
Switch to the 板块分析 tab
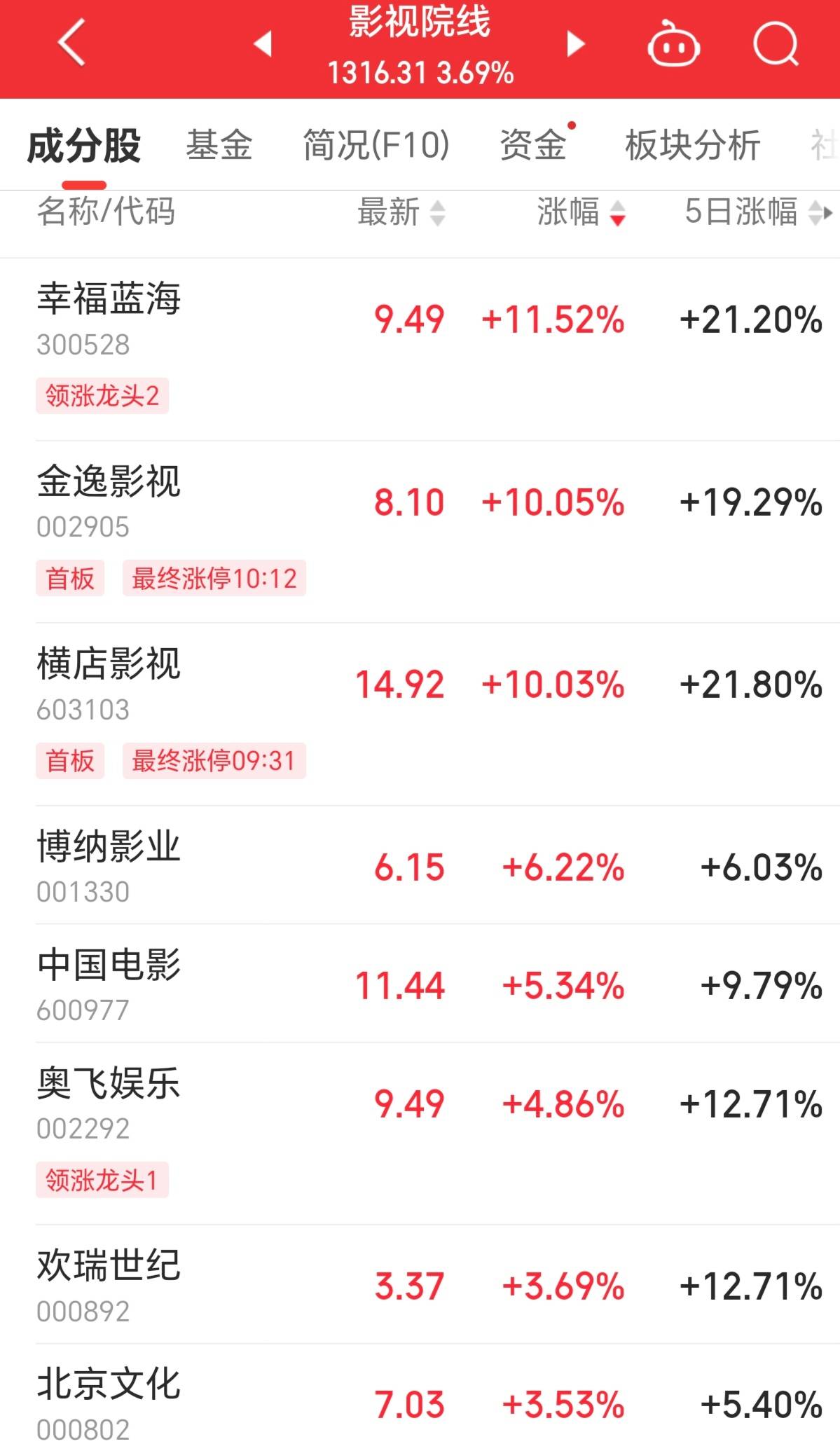tap(692, 146)
